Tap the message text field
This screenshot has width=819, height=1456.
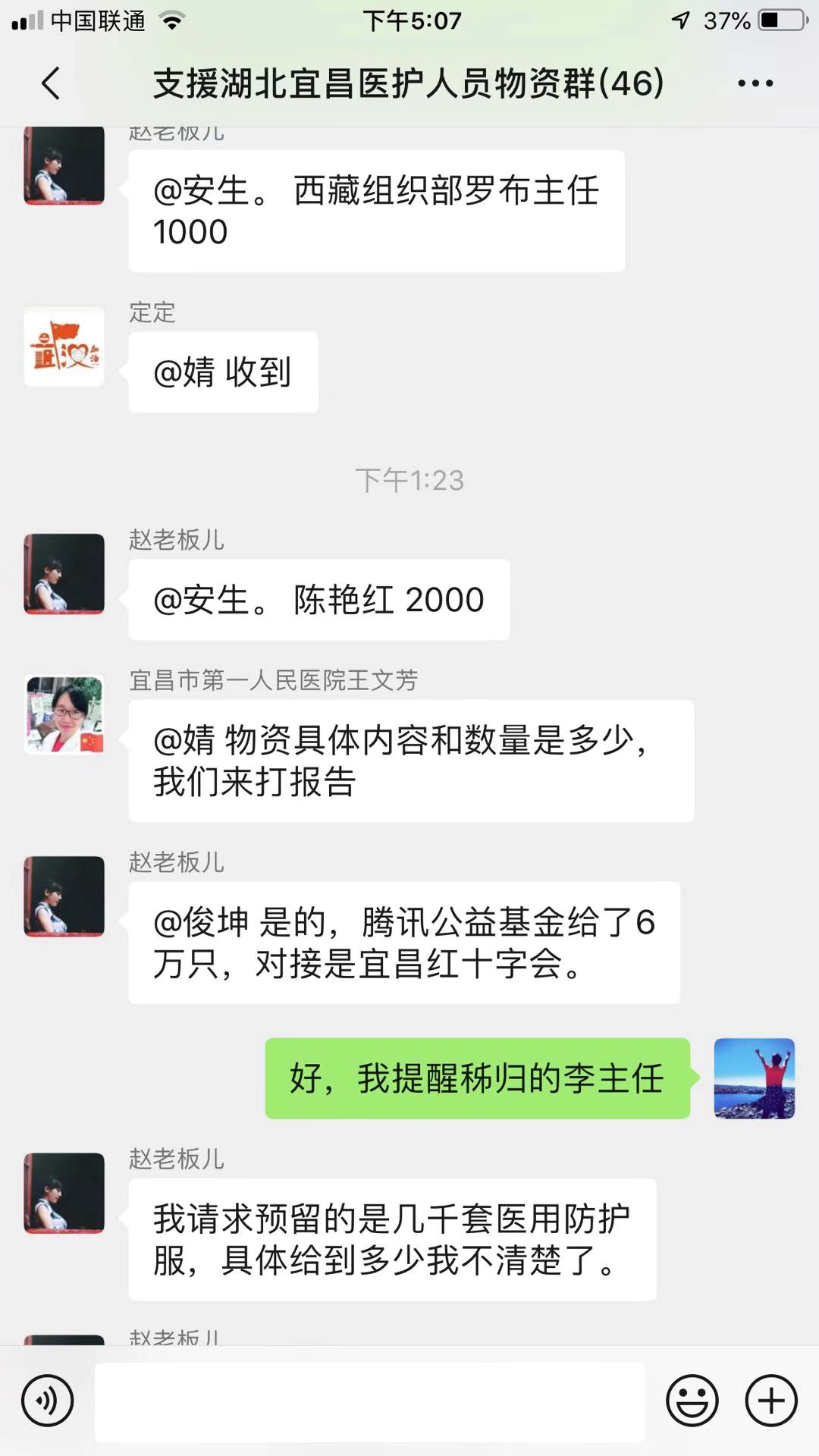click(x=370, y=1401)
